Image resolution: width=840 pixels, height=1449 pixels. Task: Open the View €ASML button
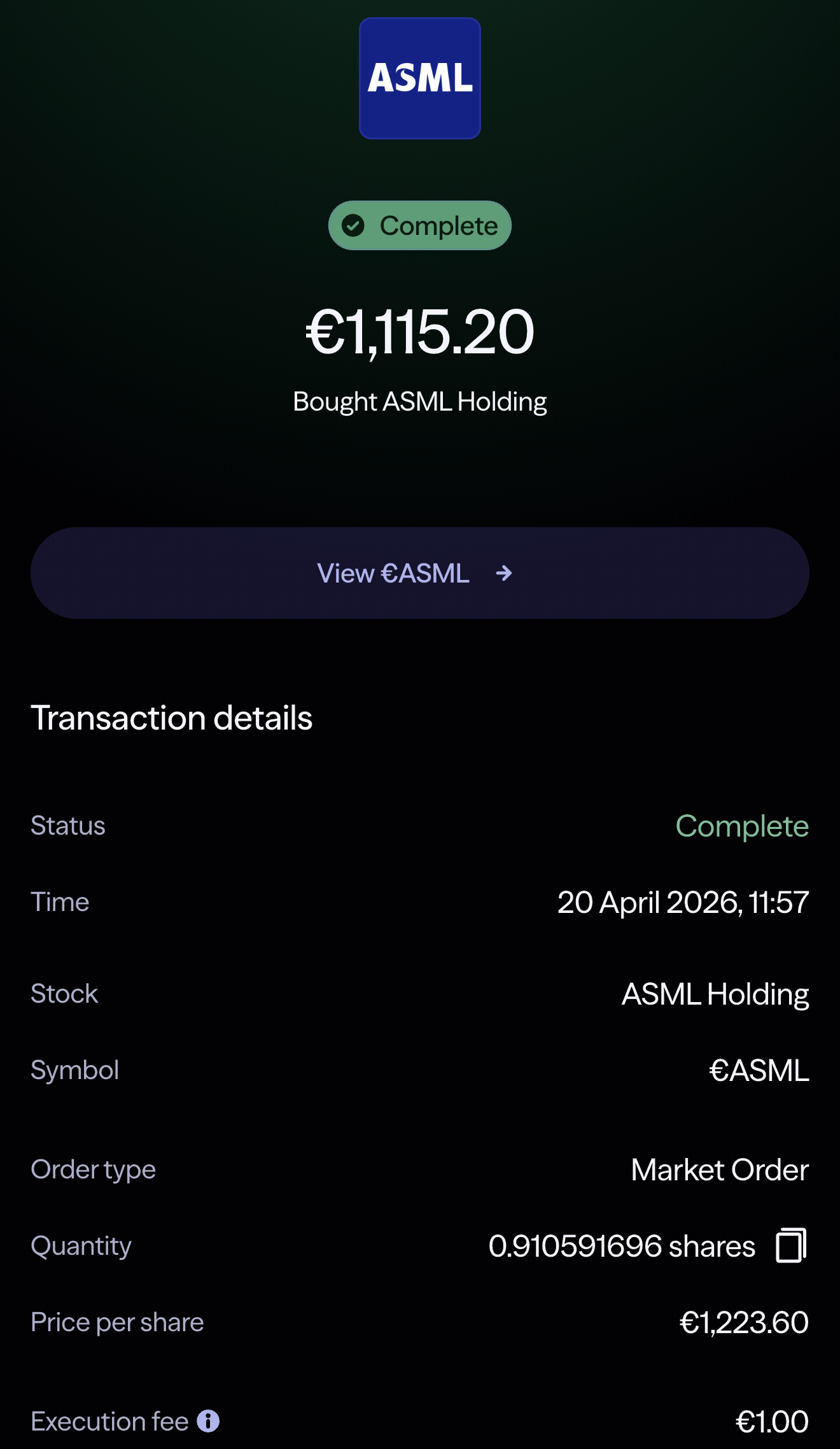tap(419, 573)
